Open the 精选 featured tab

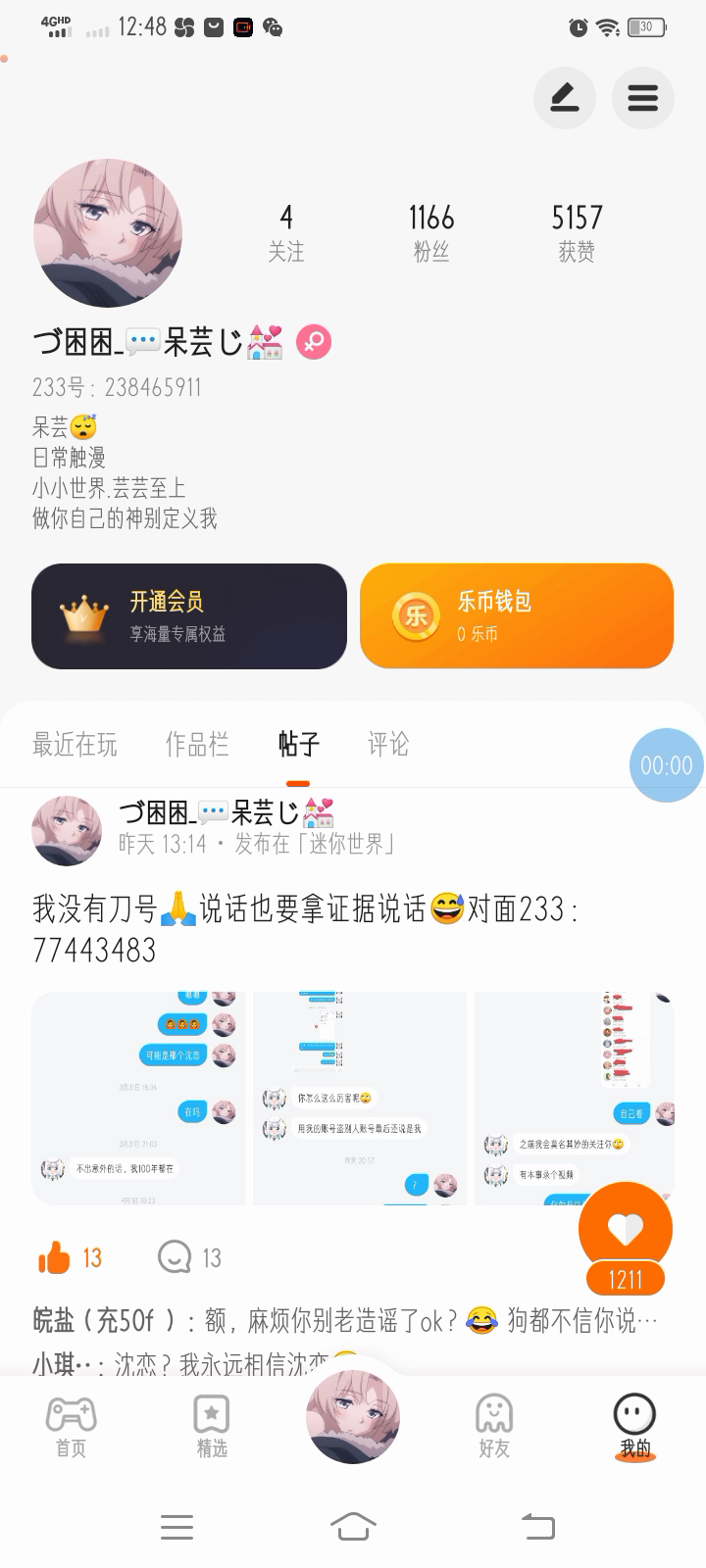[x=212, y=1426]
